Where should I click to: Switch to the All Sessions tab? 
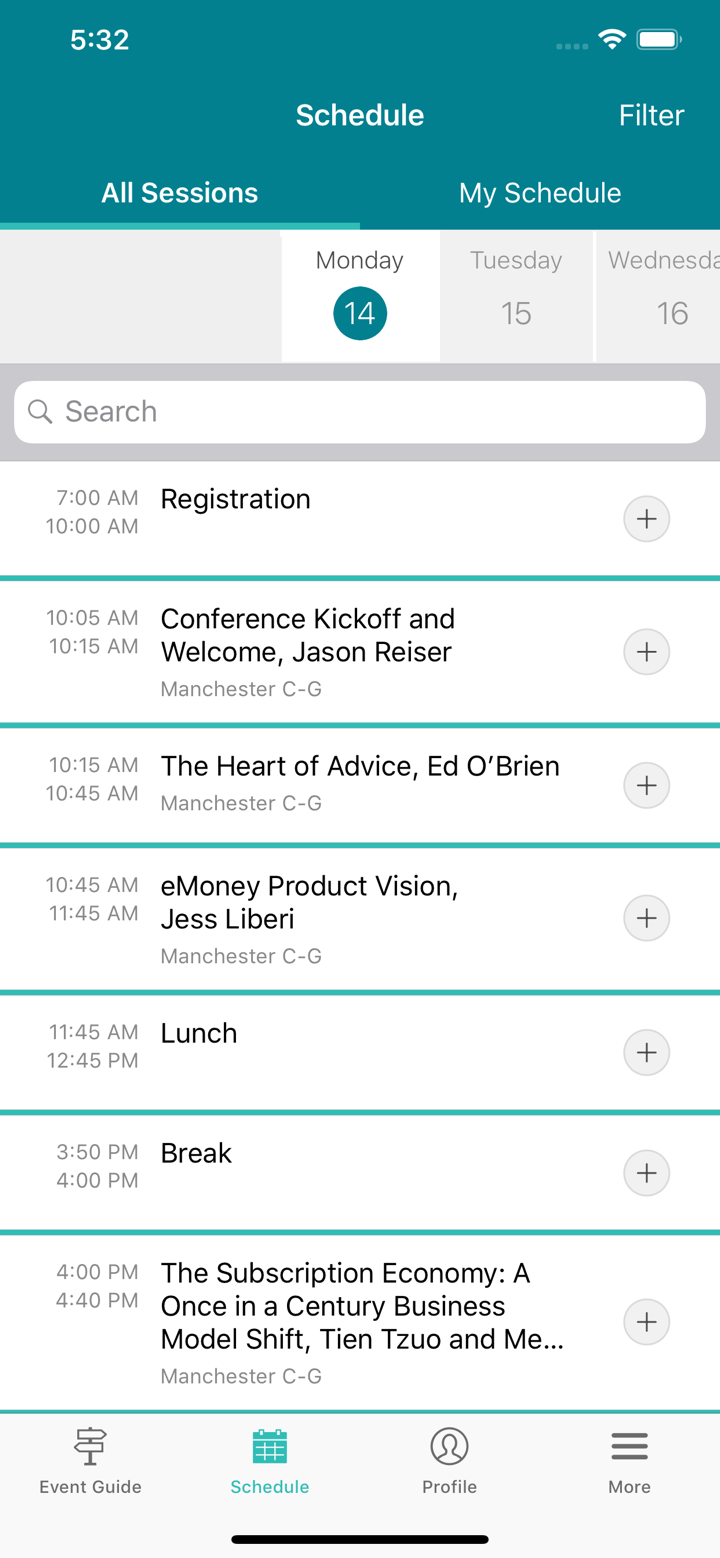pyautogui.click(x=179, y=193)
